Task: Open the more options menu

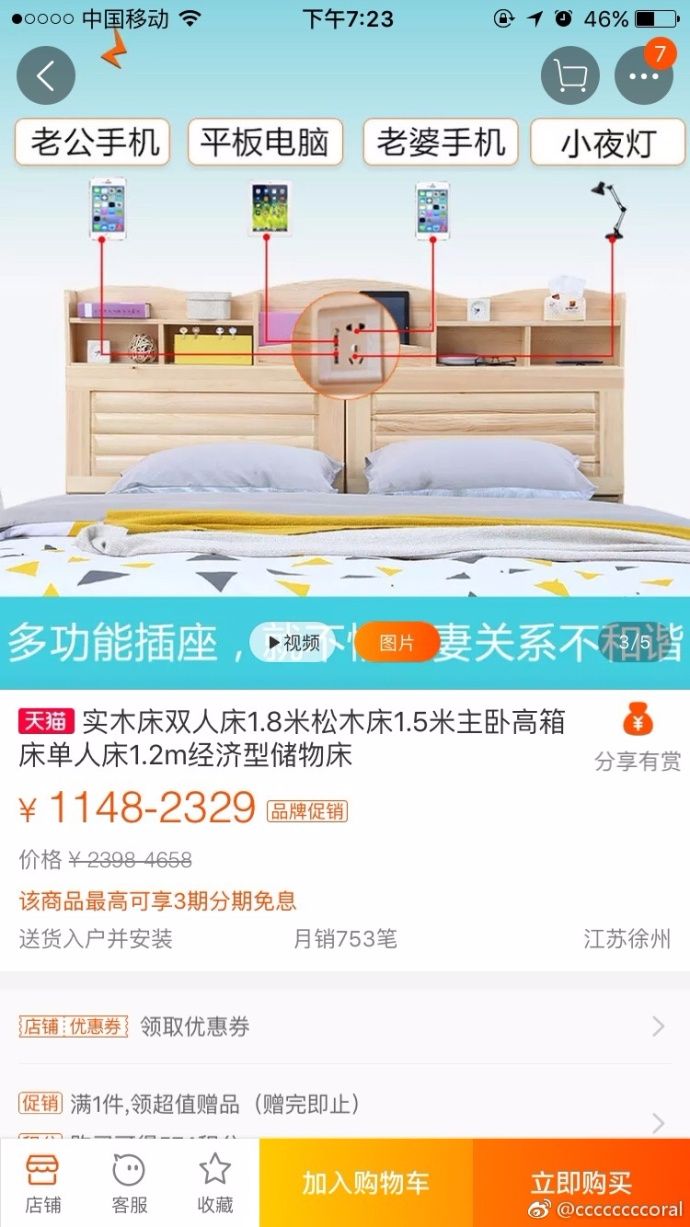Action: point(643,76)
